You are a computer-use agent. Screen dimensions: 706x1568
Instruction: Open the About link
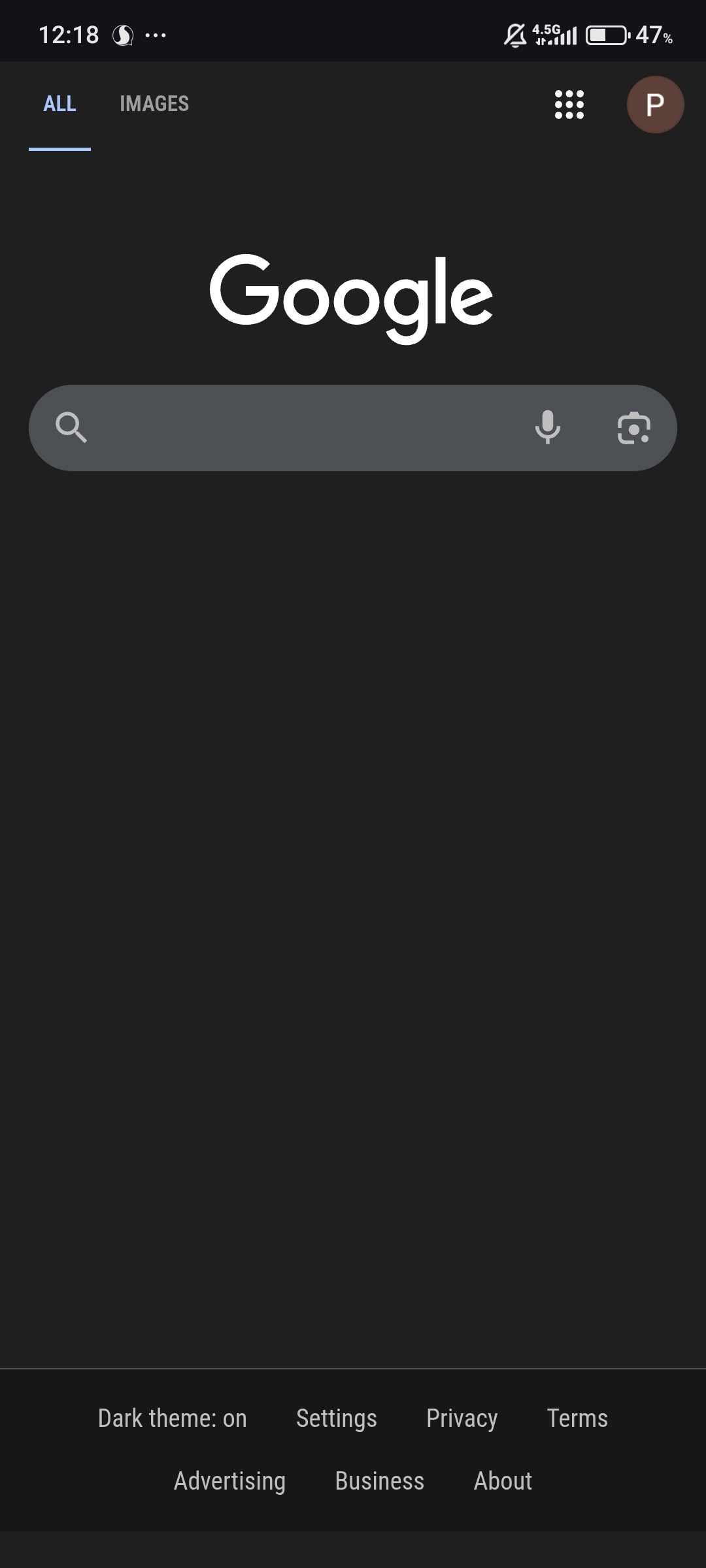coord(503,1481)
